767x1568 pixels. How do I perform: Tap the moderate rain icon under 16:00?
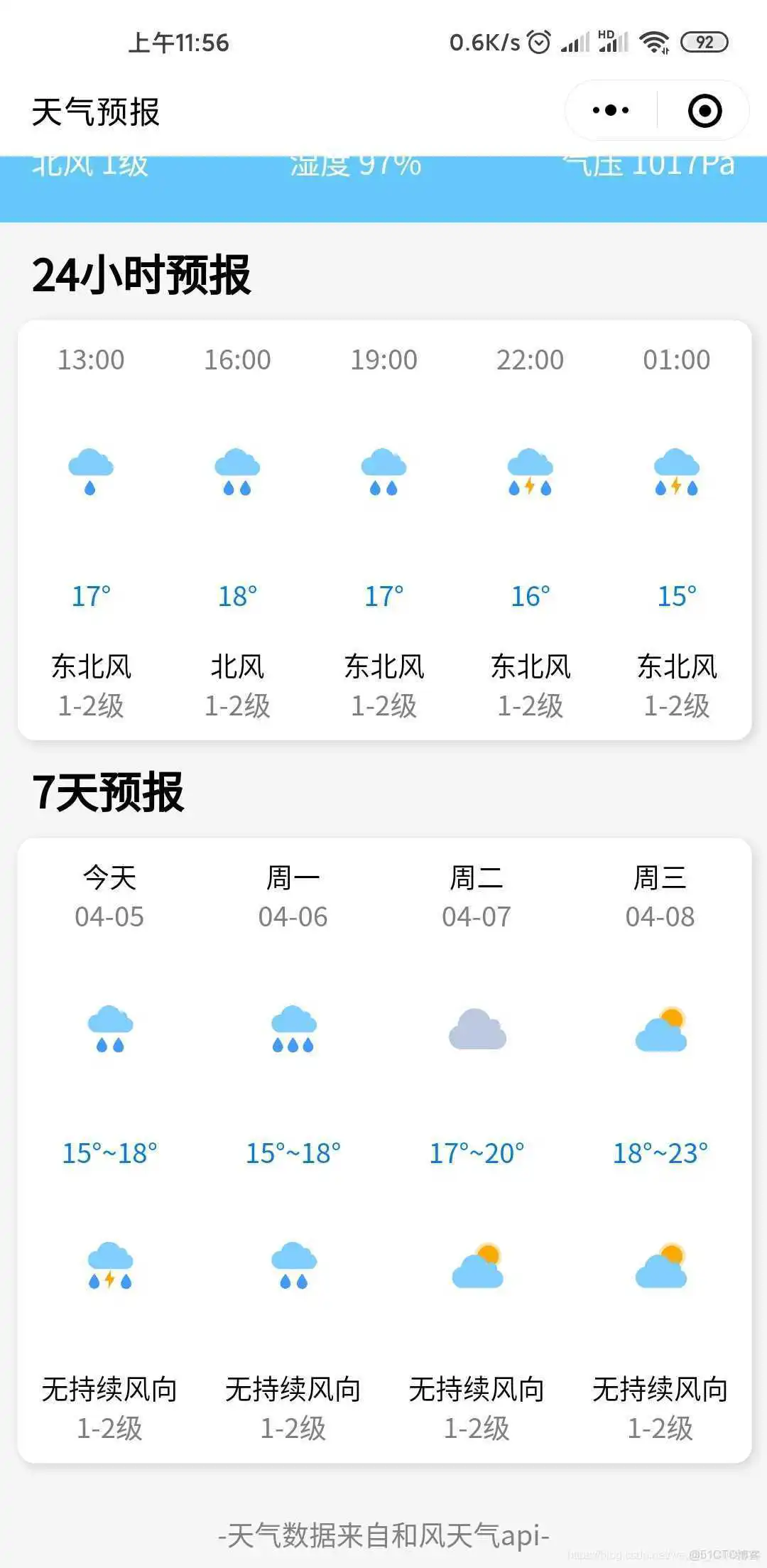[237, 469]
